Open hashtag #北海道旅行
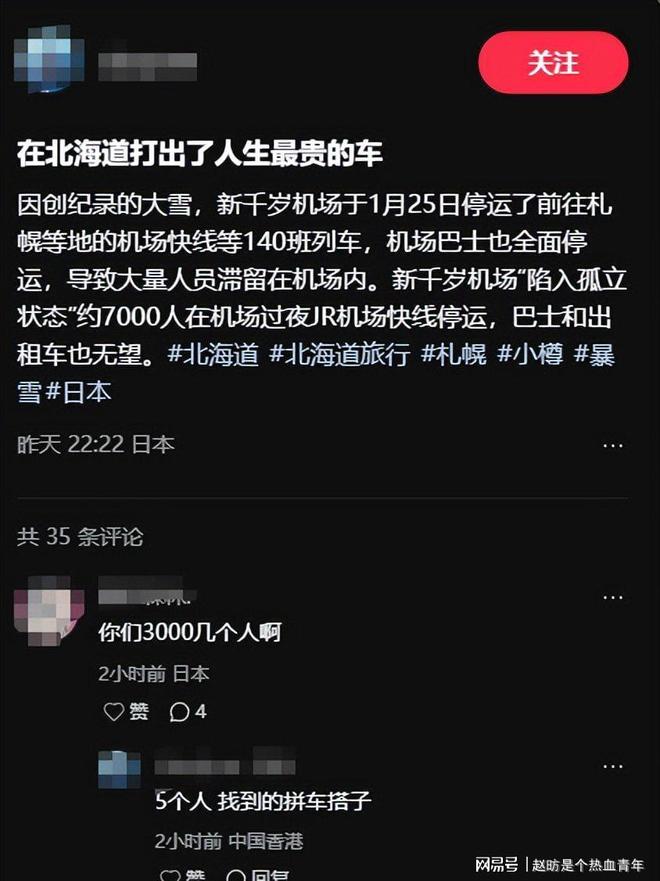Viewport: 660px width, 881px height. [x=339, y=355]
